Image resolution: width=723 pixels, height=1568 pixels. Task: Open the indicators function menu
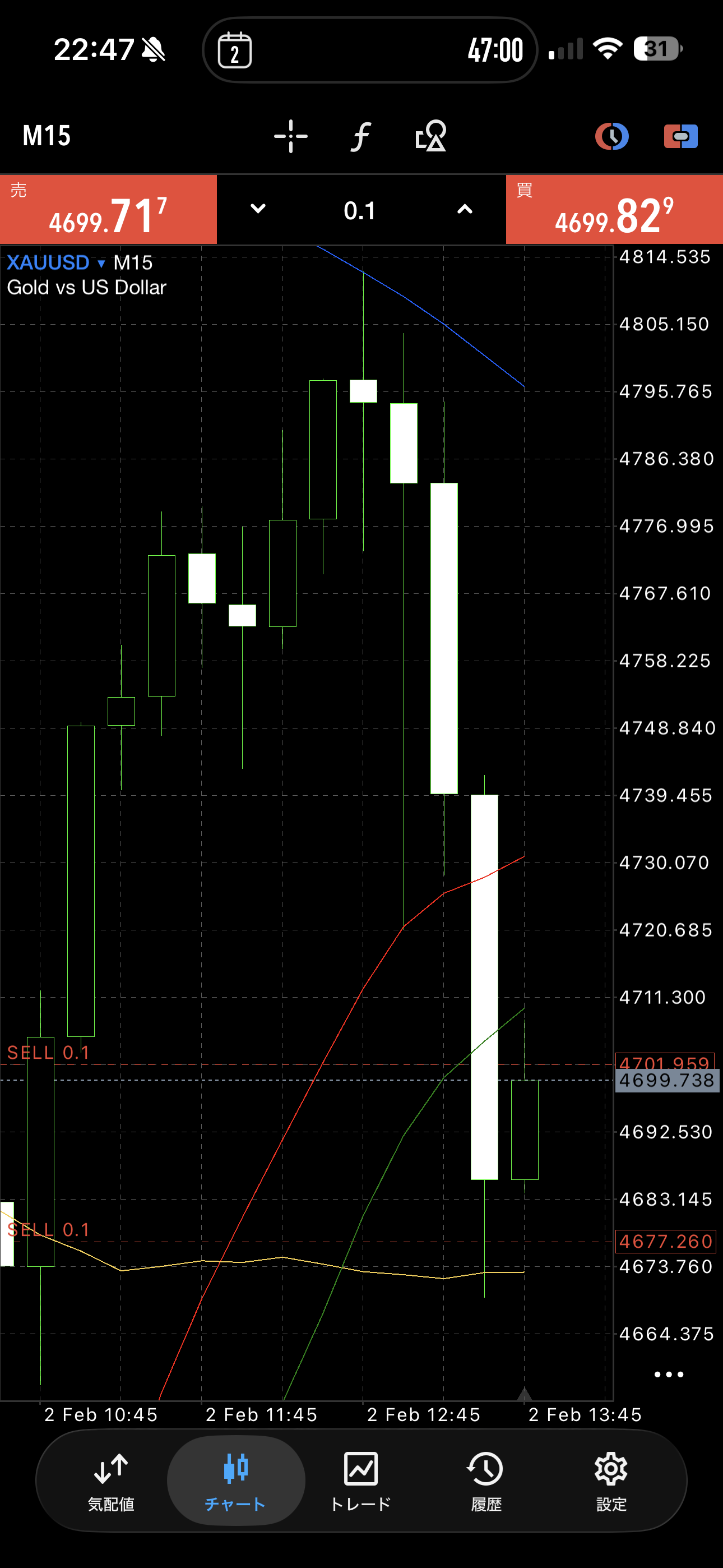(360, 136)
